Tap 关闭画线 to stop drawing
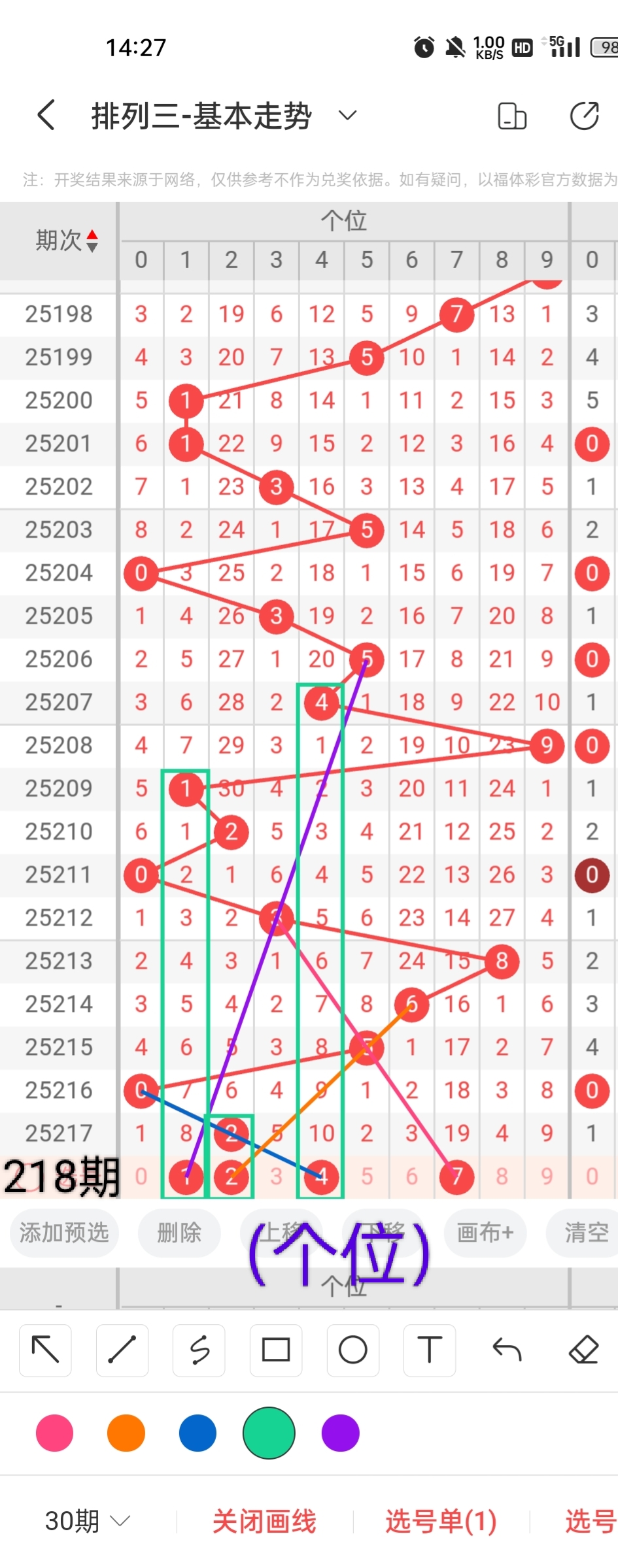 (264, 1521)
